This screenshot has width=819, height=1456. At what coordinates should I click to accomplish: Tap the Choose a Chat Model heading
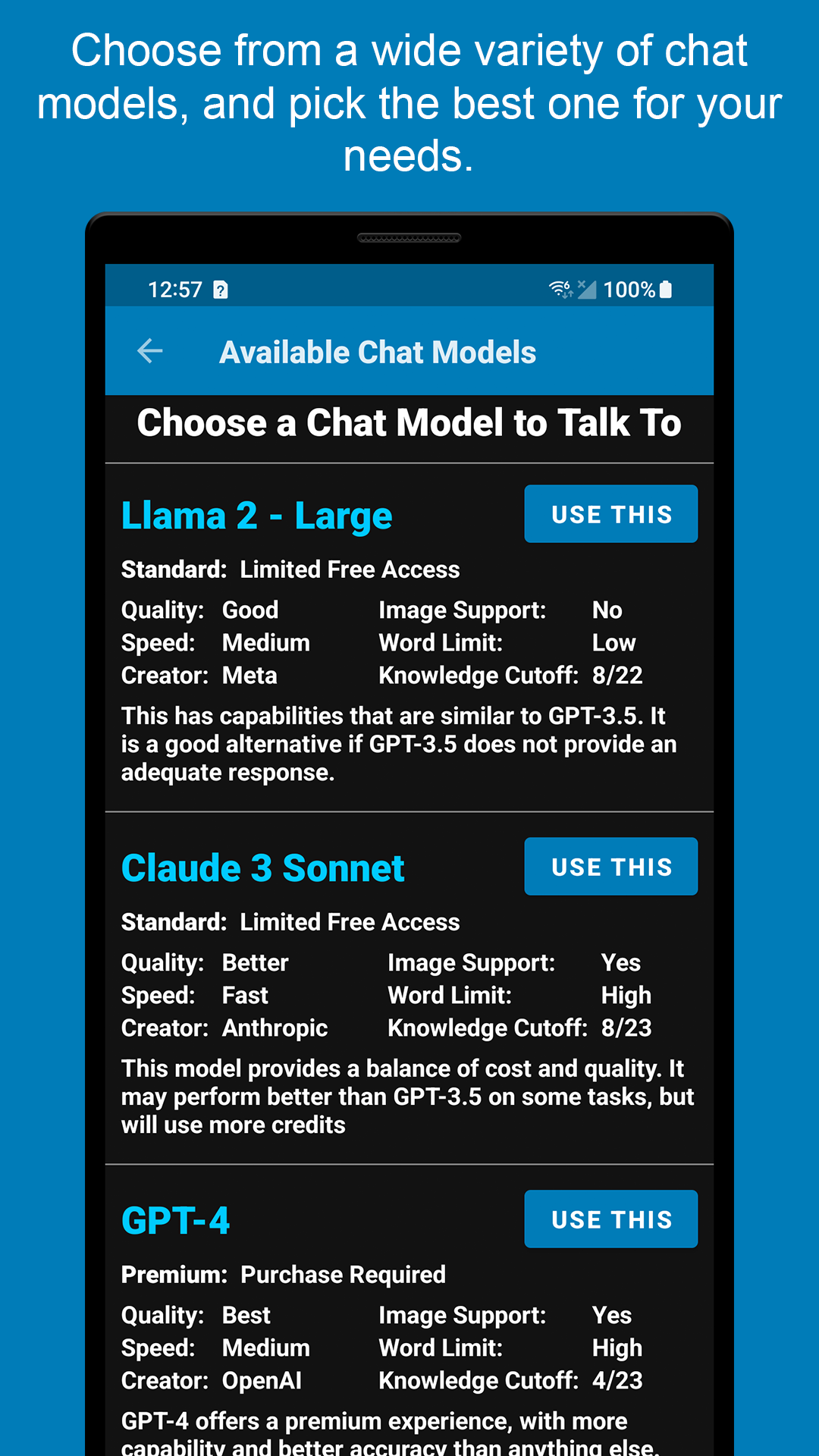click(409, 423)
